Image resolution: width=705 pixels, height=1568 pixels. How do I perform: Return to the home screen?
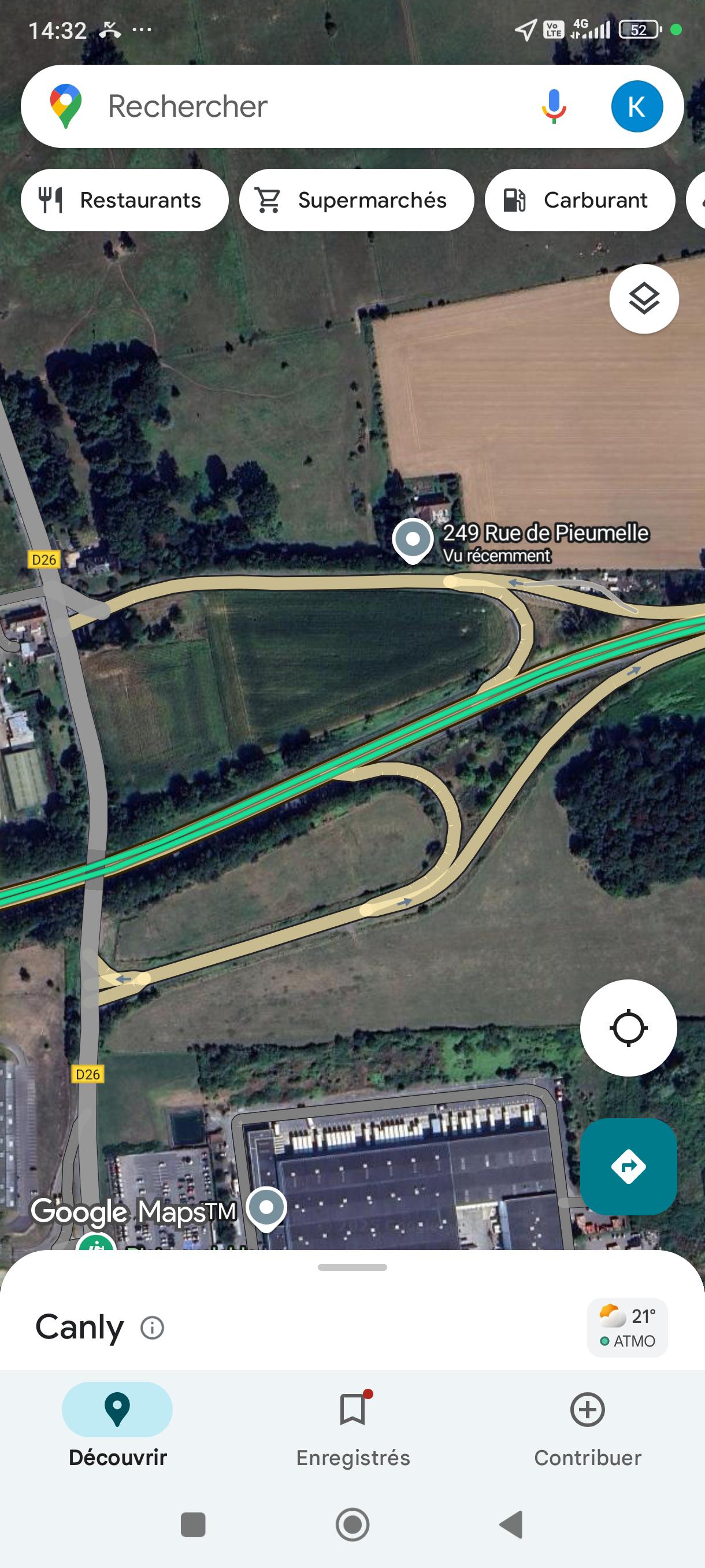(x=353, y=1524)
